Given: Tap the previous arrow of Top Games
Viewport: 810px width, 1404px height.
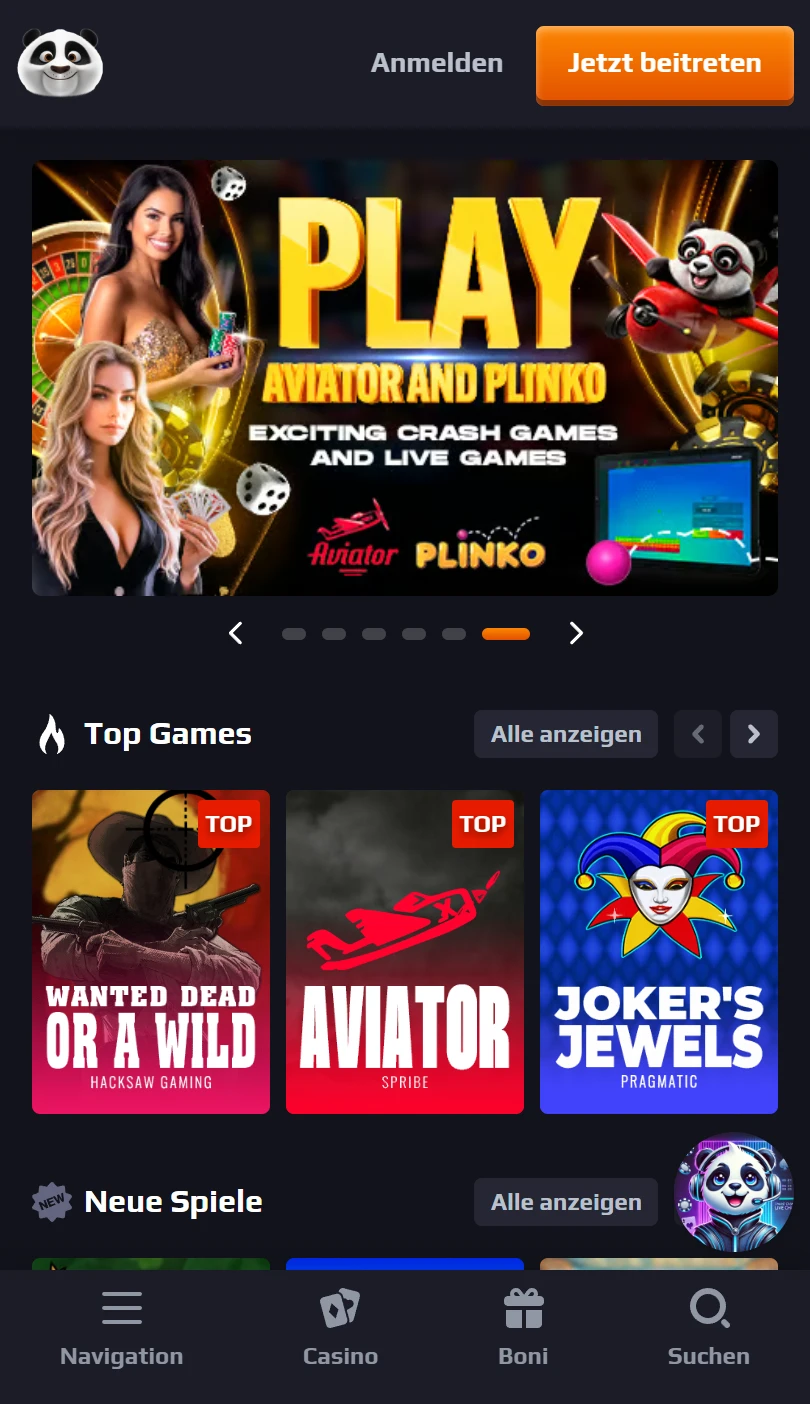Looking at the screenshot, I should coord(698,734).
